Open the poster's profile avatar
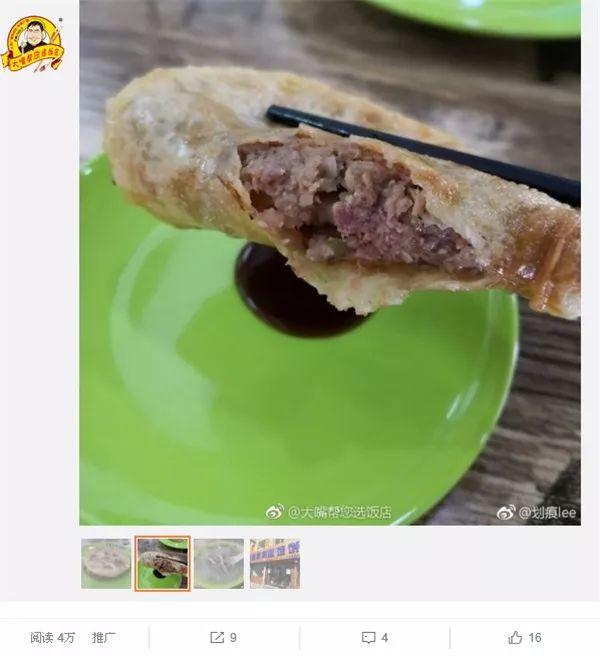This screenshot has width=600, height=656. point(31,43)
